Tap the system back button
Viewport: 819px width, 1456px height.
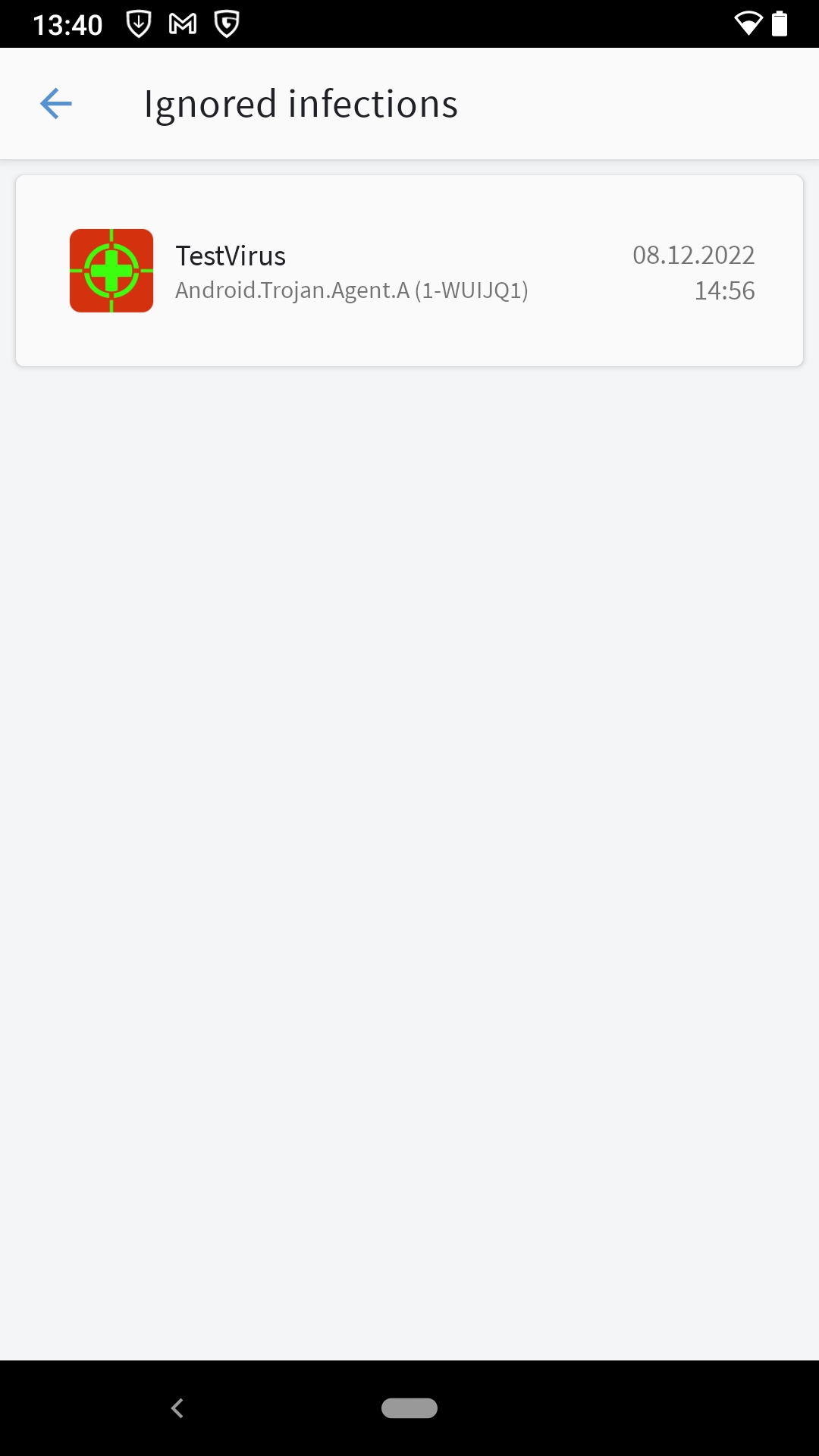pyautogui.click(x=177, y=1408)
